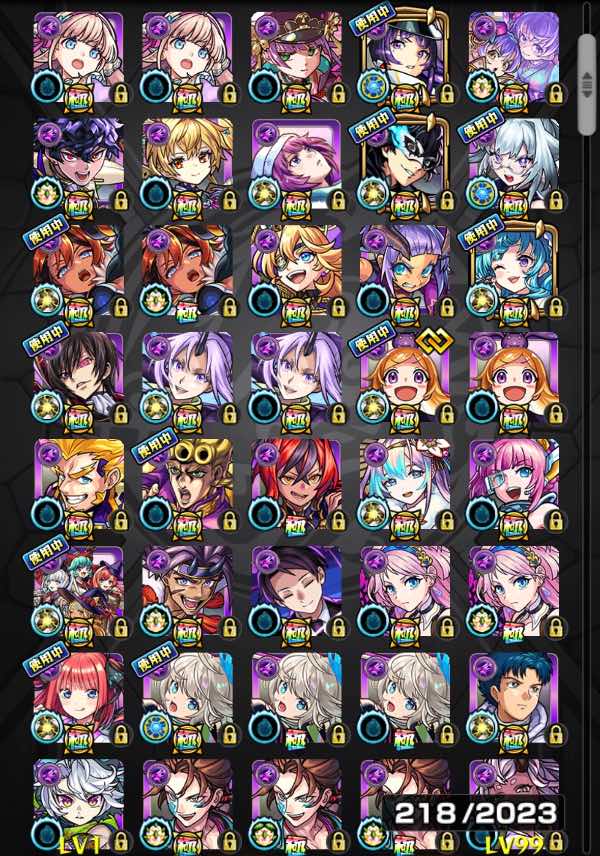Select the purple-haired horned girl with teal eyes
Viewport: 600px width, 856px height.
[405, 270]
